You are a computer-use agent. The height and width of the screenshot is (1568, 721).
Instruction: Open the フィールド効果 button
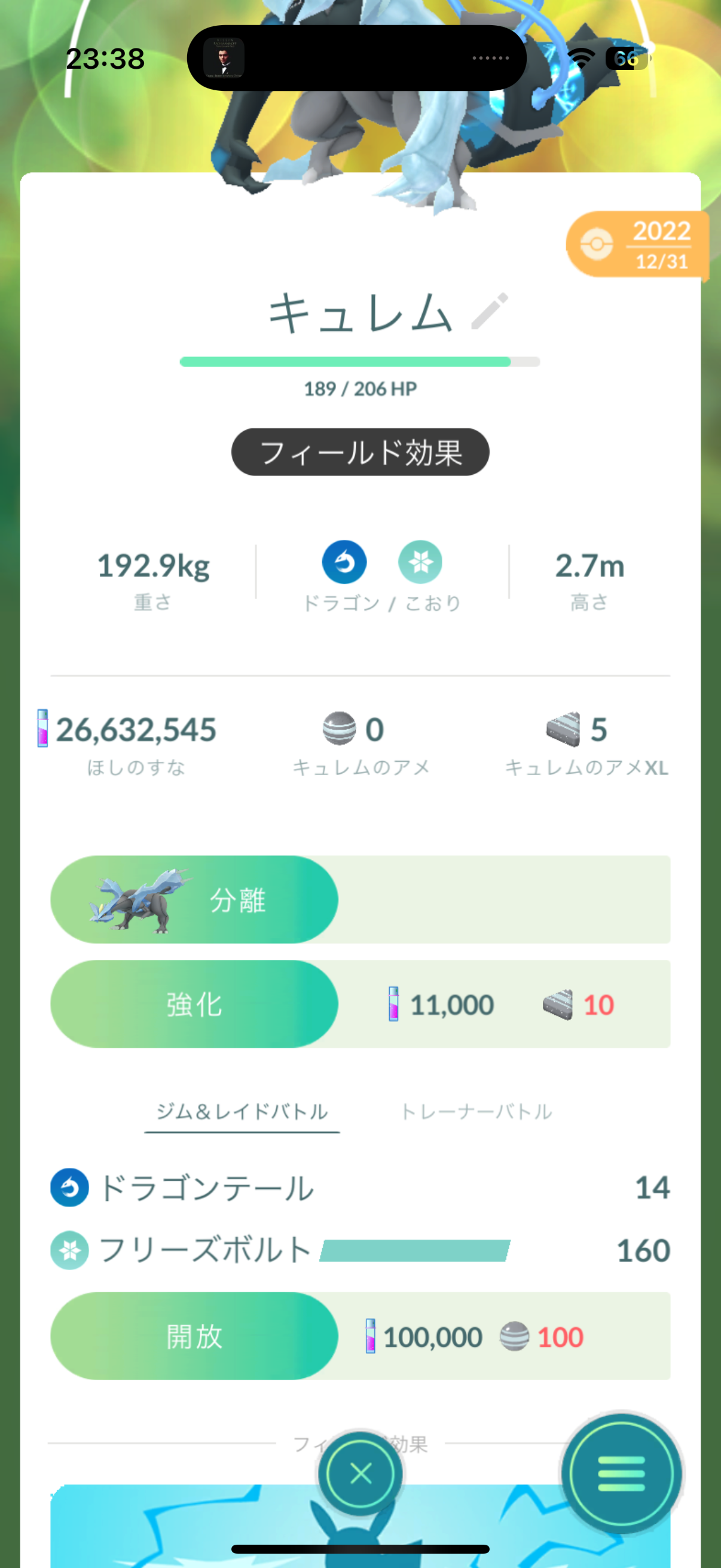click(360, 452)
